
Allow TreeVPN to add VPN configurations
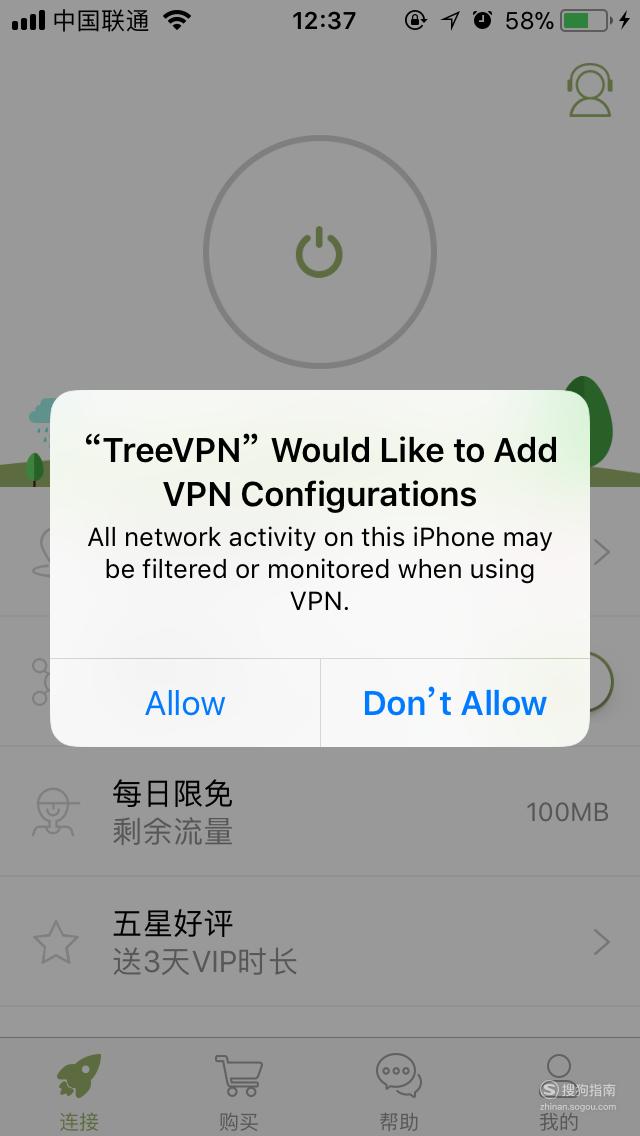click(185, 703)
